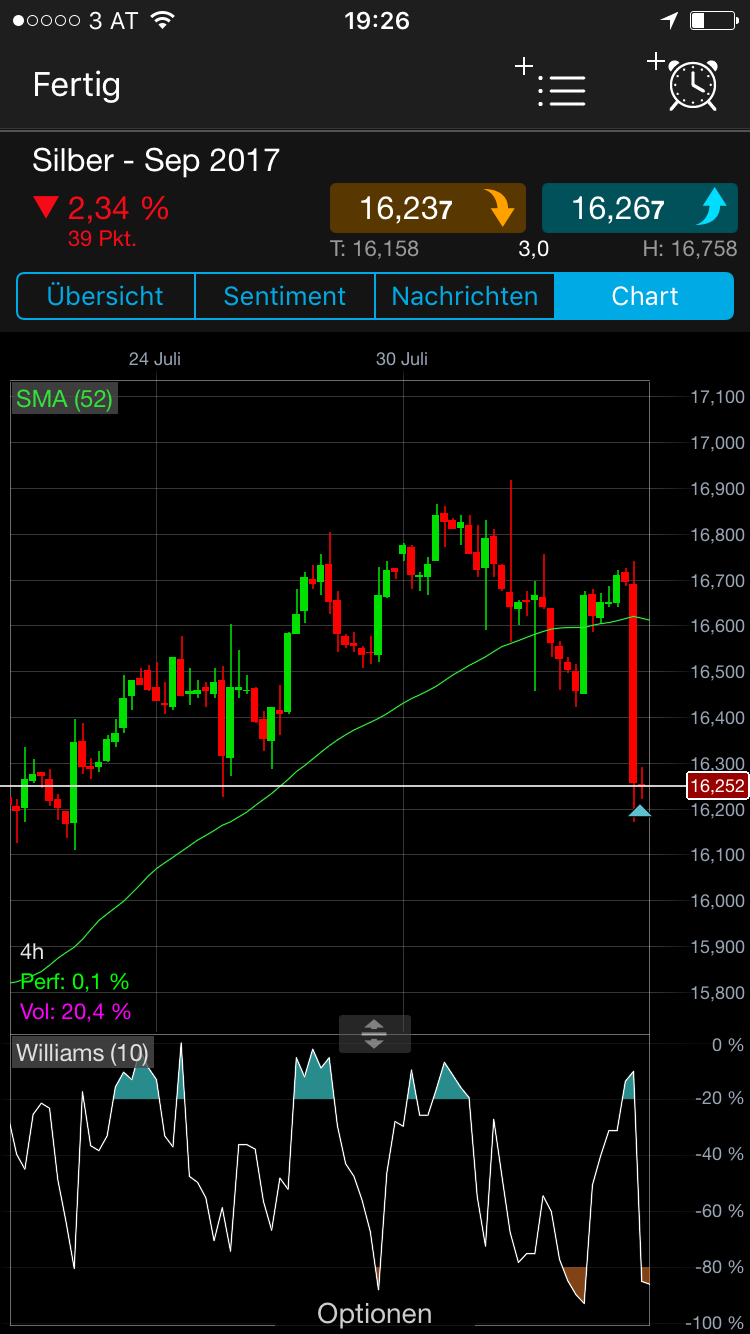Tap Fertig to close the chart view
The image size is (750, 1334).
click(x=76, y=86)
